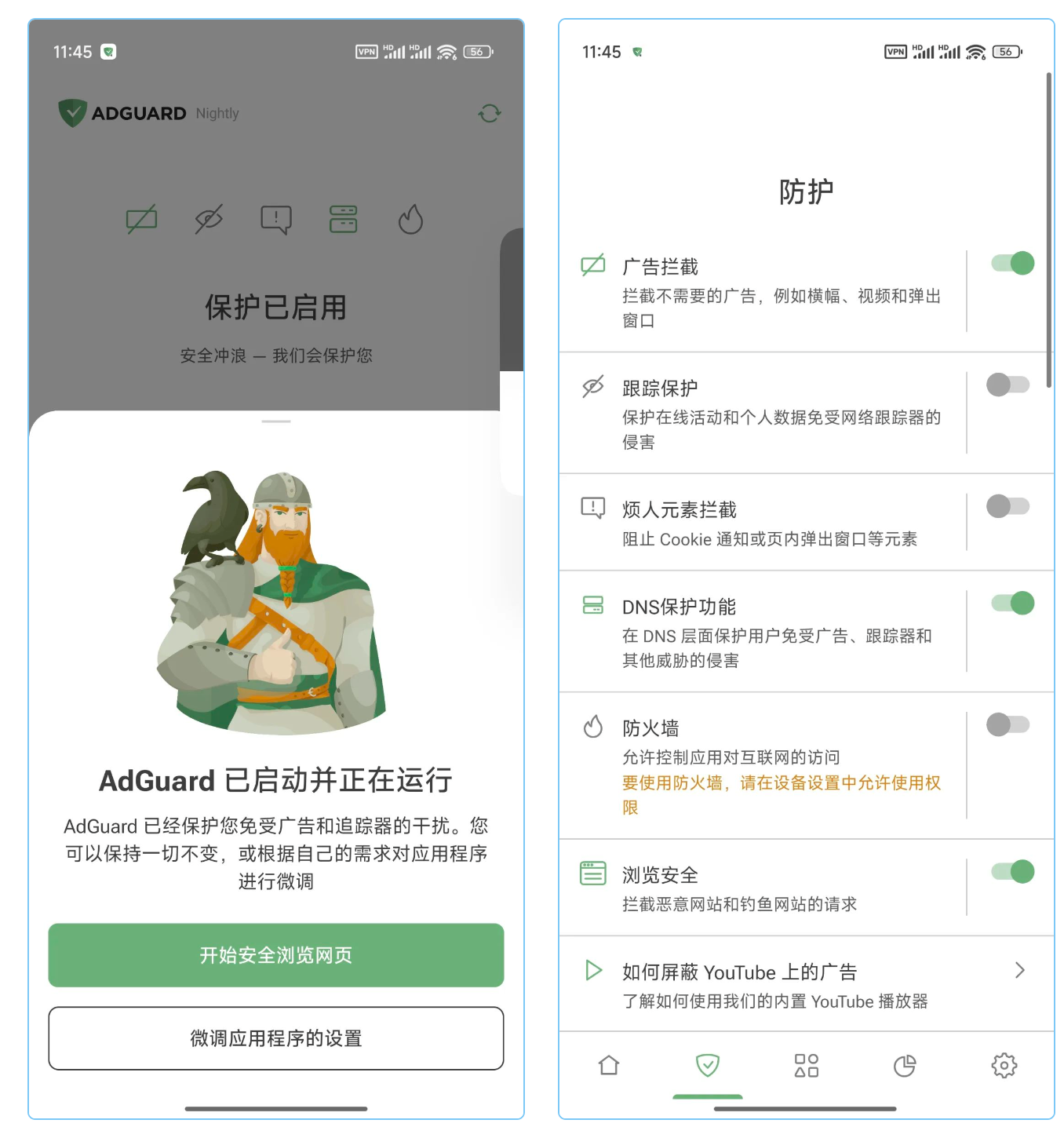
Task: Open the firewall (防火墙) settings row
Action: [769, 765]
